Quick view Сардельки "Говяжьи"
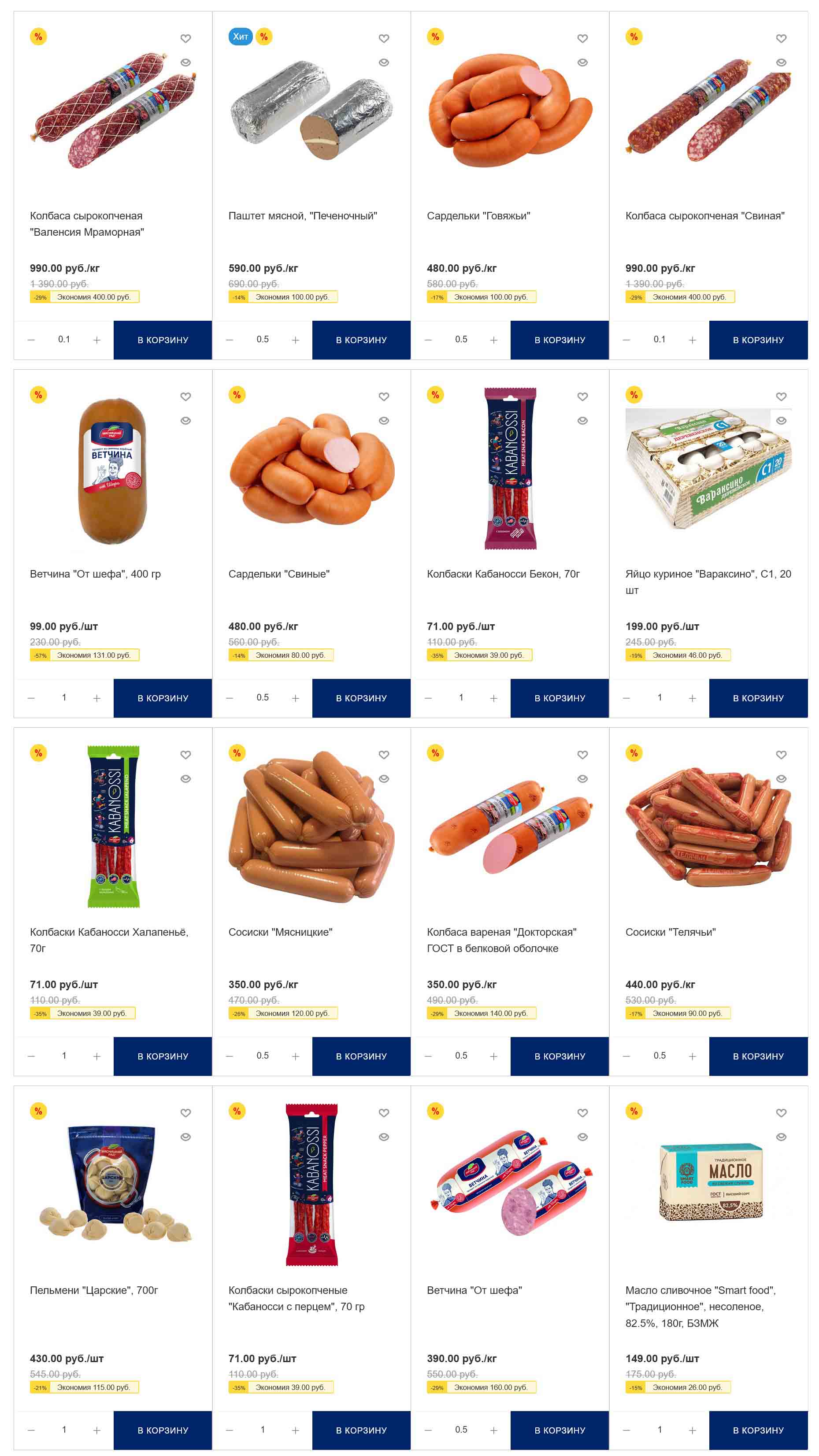The image size is (819, 1456). (582, 63)
